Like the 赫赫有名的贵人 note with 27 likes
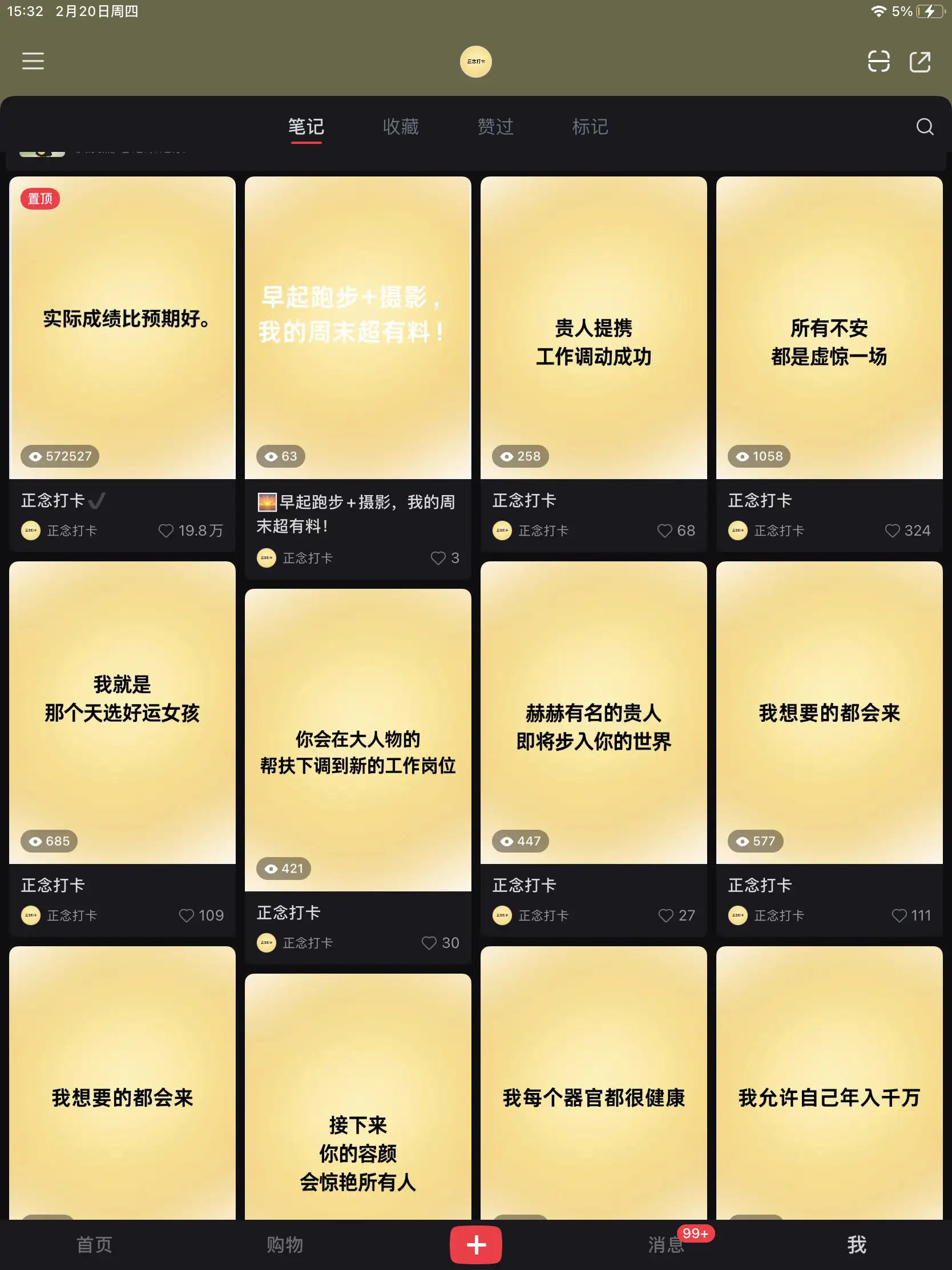 pos(665,915)
